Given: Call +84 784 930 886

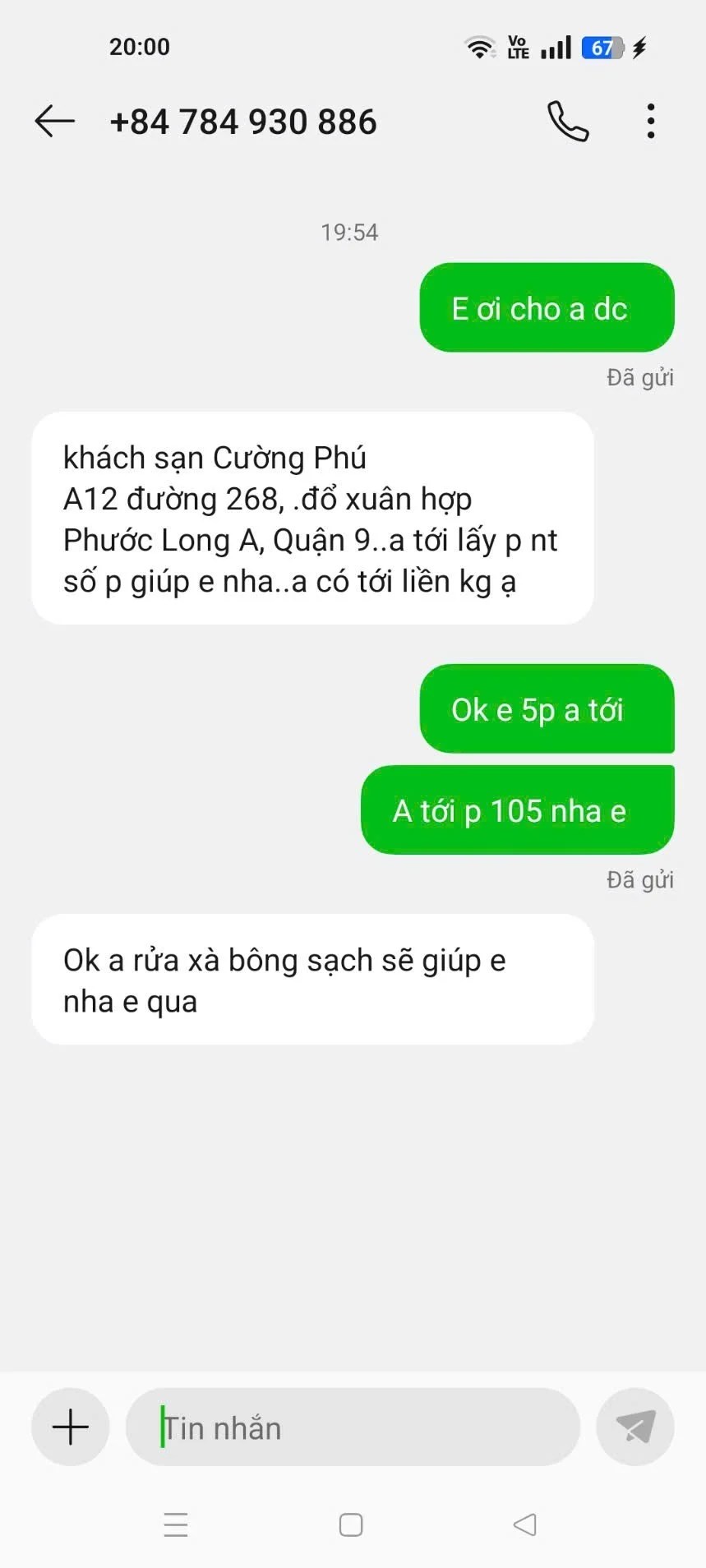Looking at the screenshot, I should 569,122.
